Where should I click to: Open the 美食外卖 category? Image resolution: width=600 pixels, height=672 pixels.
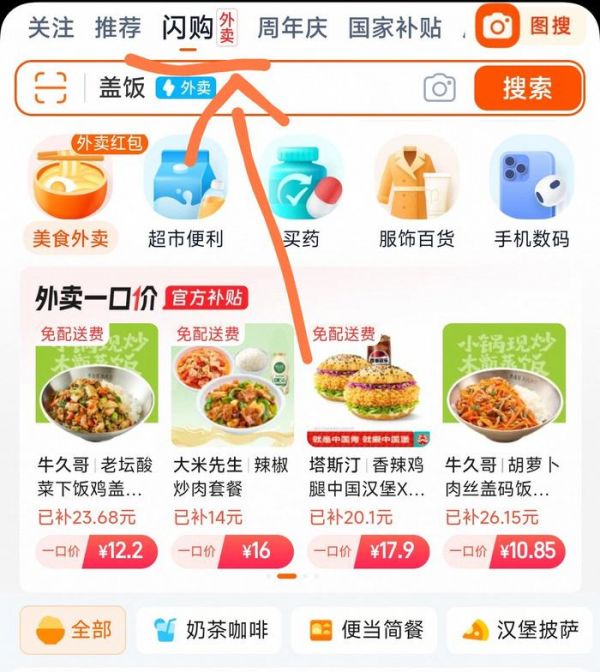(70, 195)
